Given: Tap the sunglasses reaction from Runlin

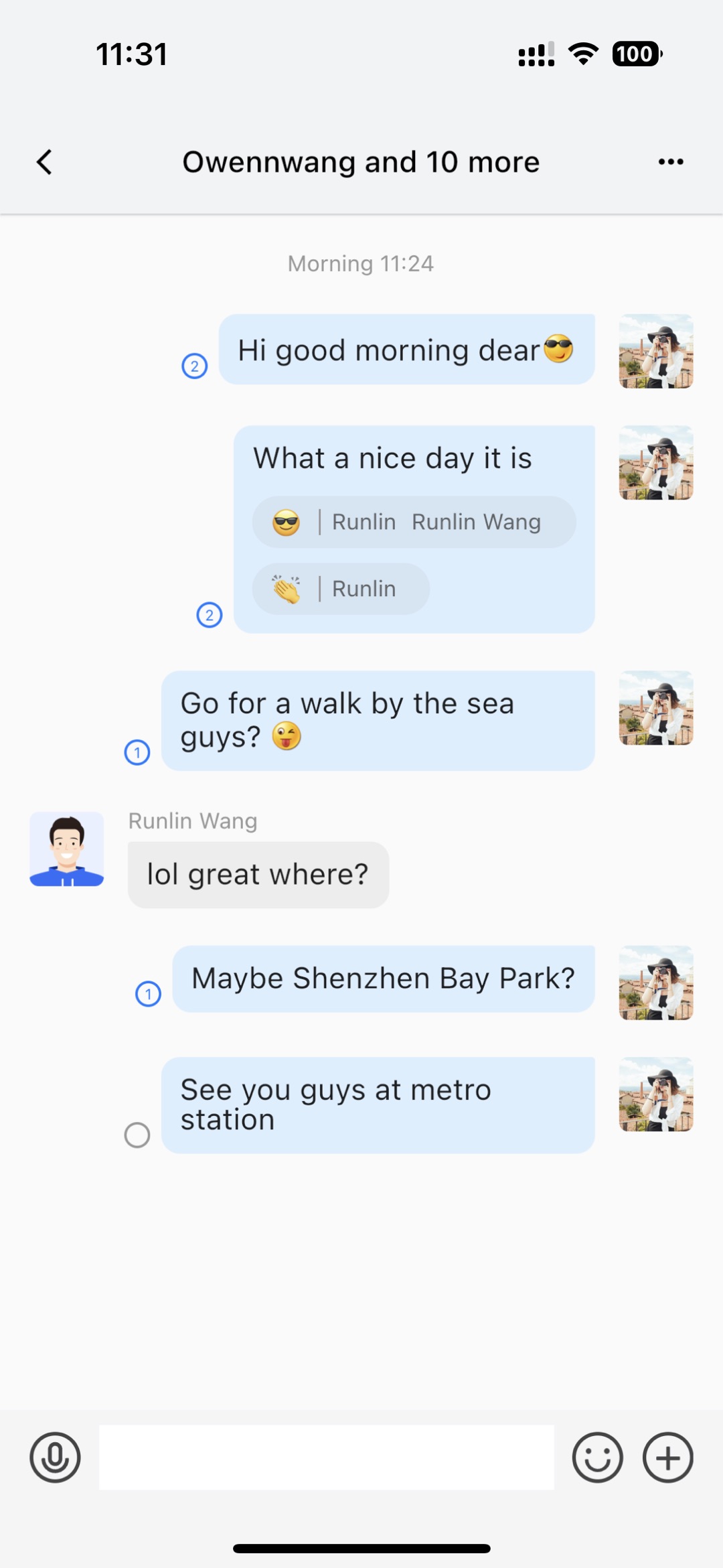Looking at the screenshot, I should tap(414, 522).
